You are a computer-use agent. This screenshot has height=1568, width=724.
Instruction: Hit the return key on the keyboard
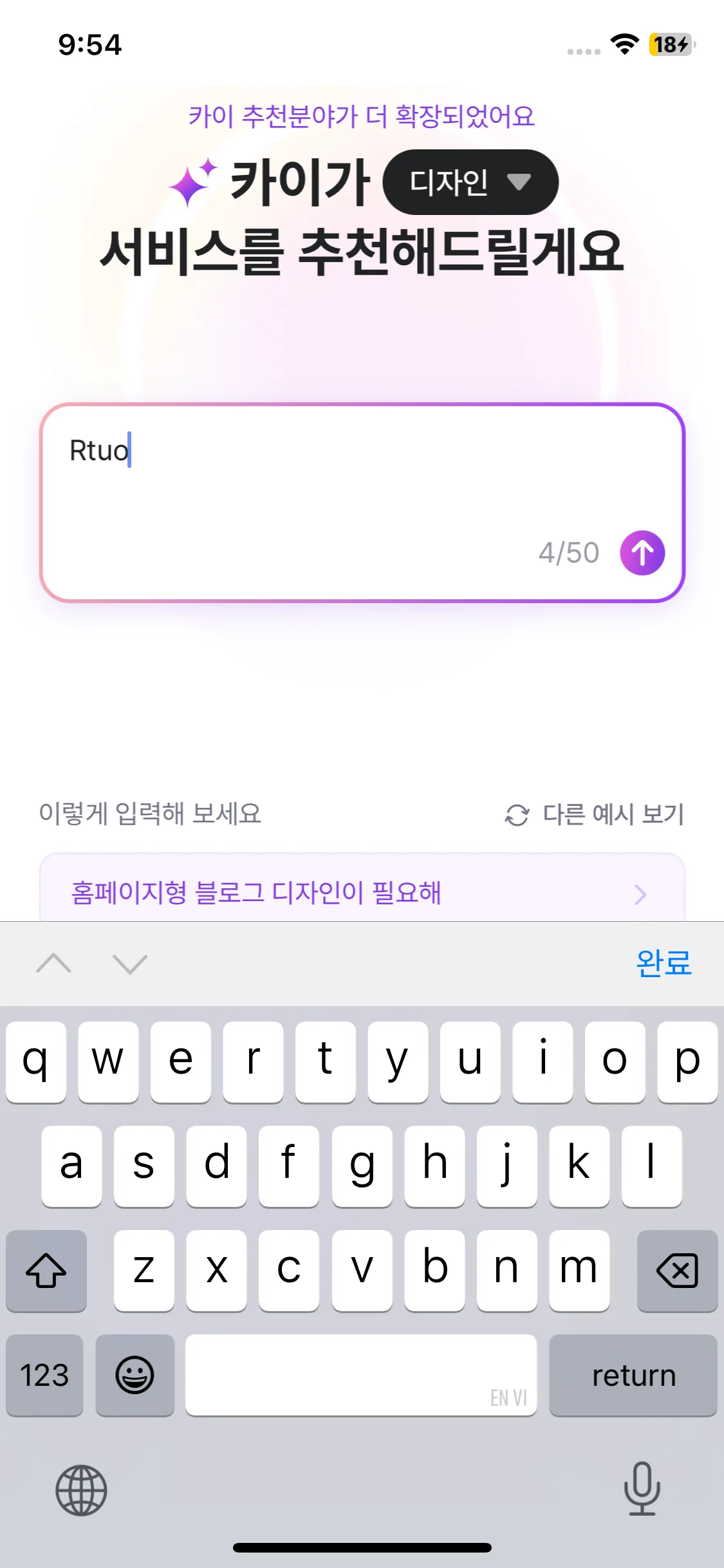[x=633, y=1376]
